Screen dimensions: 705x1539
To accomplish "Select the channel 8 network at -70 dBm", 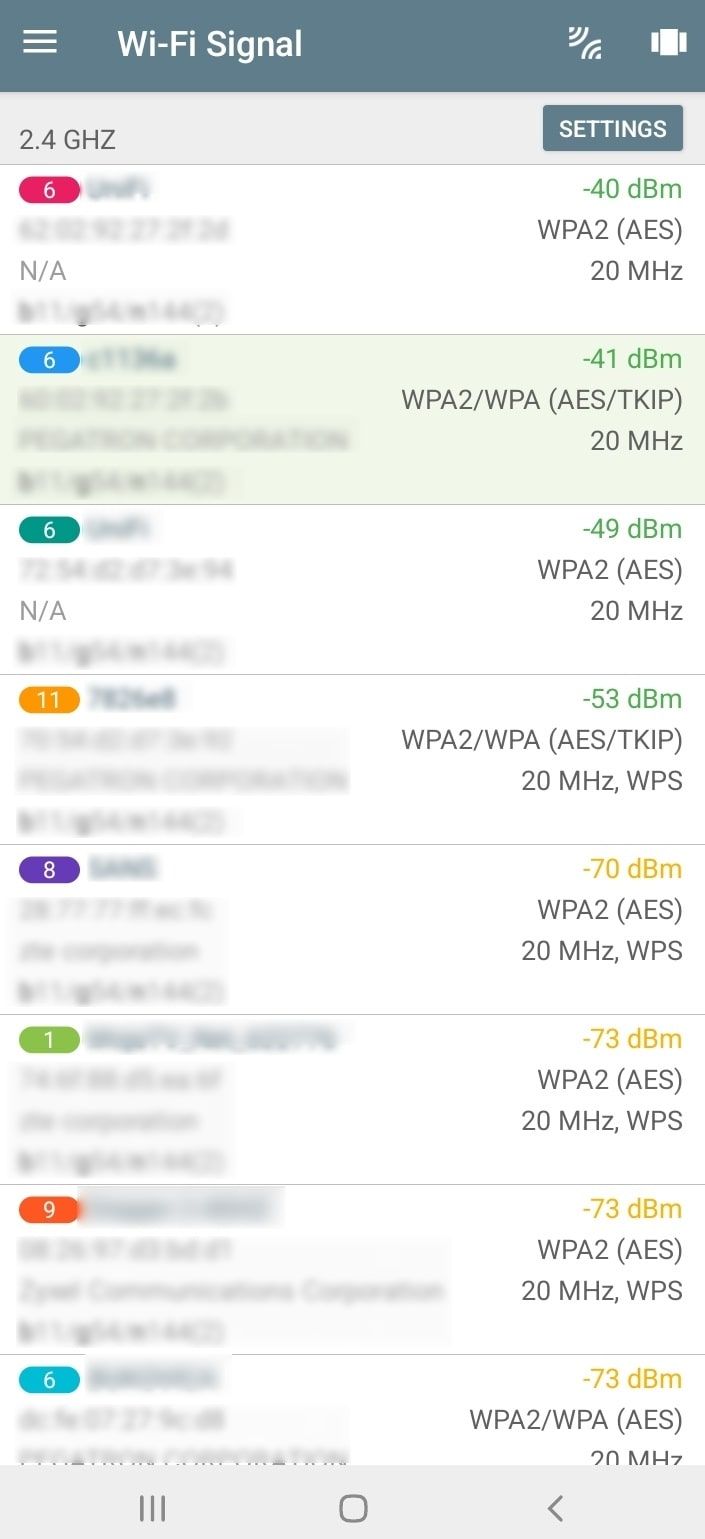I will (352, 930).
